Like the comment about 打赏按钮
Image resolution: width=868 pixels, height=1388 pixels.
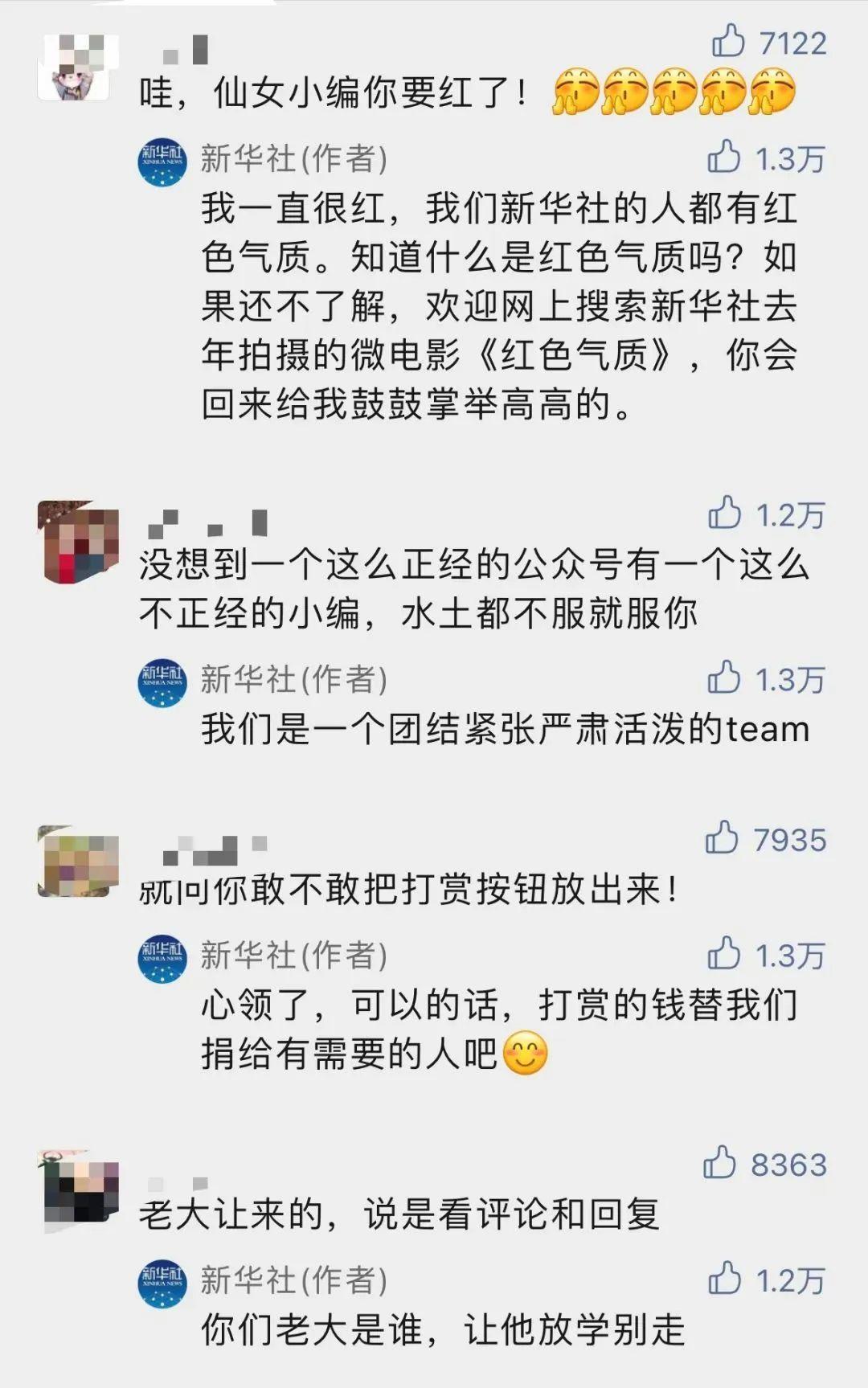point(722,838)
